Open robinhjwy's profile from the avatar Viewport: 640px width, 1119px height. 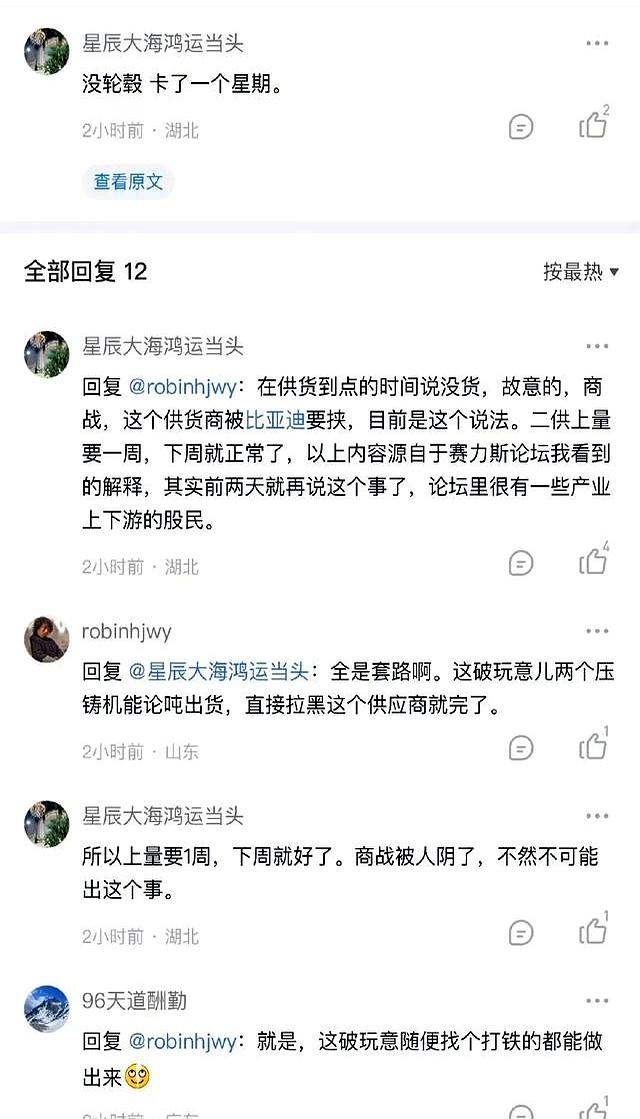click(x=47, y=638)
